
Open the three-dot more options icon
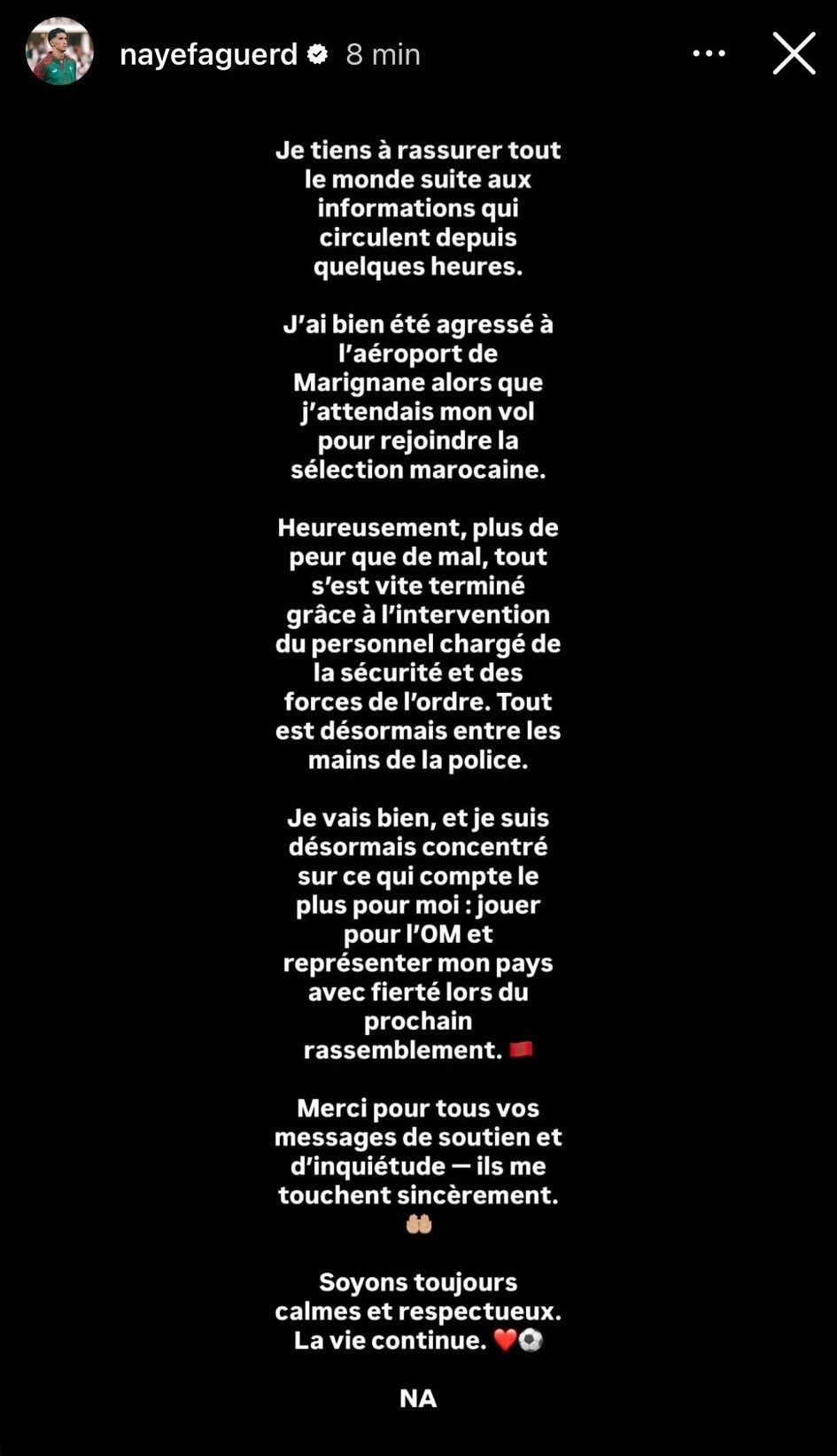pos(709,53)
